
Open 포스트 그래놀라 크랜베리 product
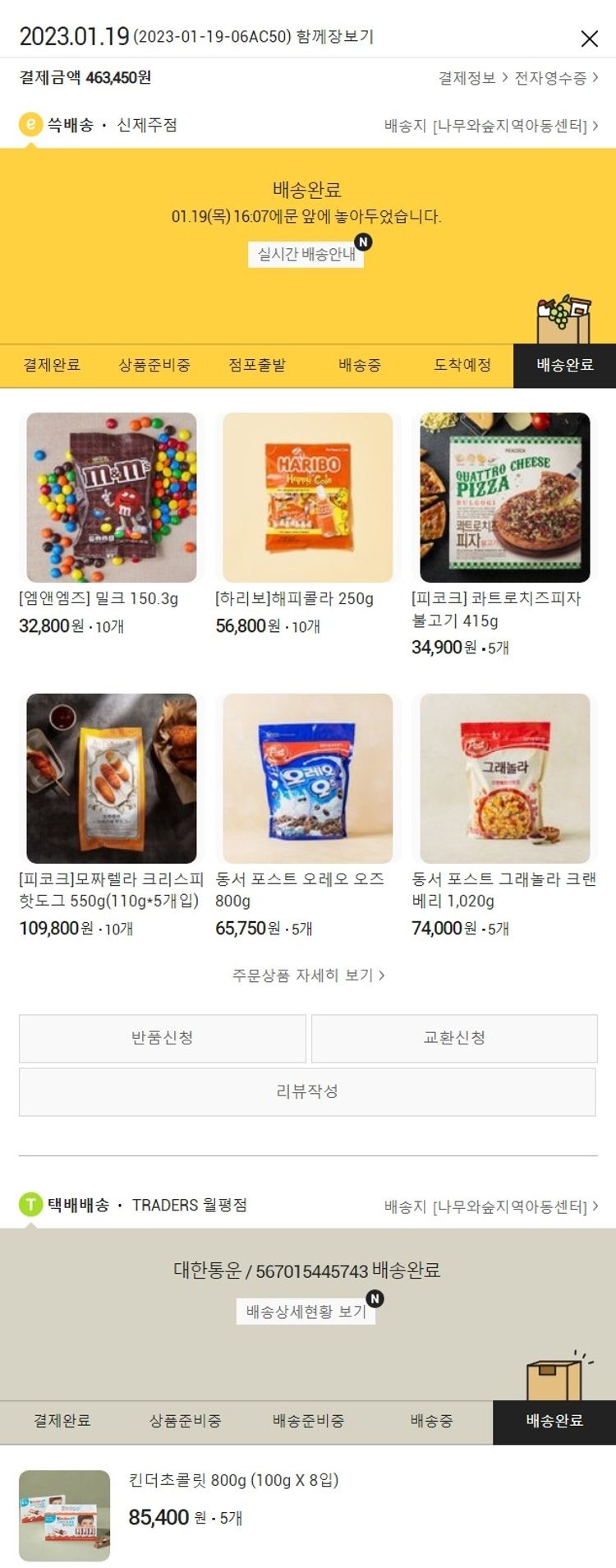click(x=504, y=778)
